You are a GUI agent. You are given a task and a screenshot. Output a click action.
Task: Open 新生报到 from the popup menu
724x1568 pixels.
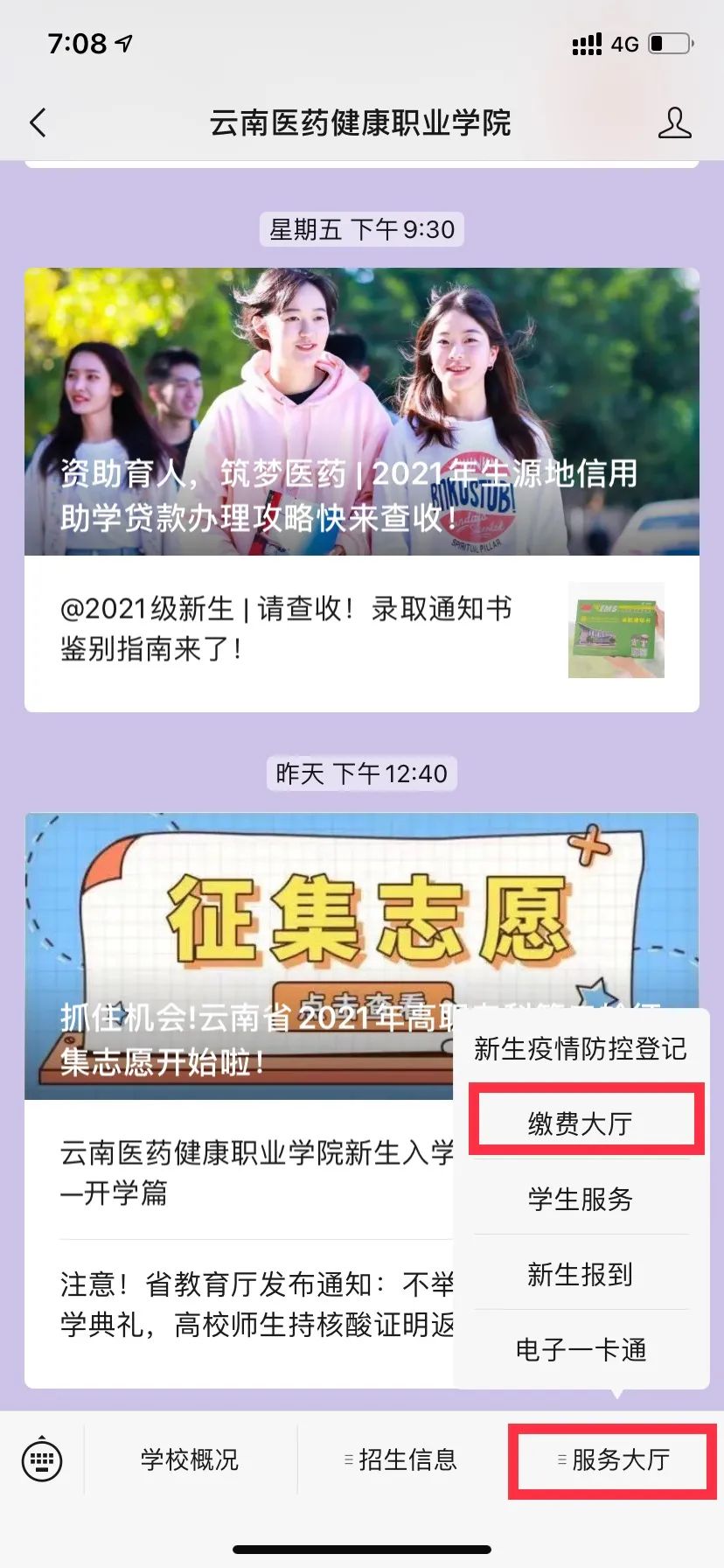tap(581, 1274)
